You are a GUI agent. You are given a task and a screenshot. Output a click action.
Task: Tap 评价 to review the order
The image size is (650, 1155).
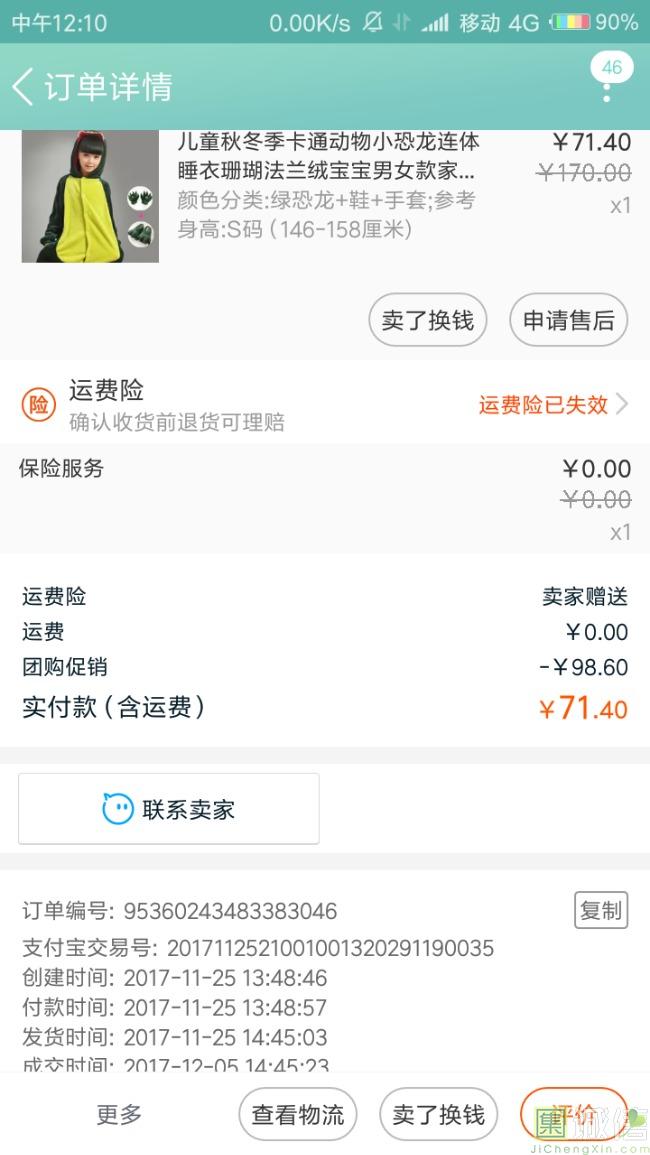[573, 1114]
